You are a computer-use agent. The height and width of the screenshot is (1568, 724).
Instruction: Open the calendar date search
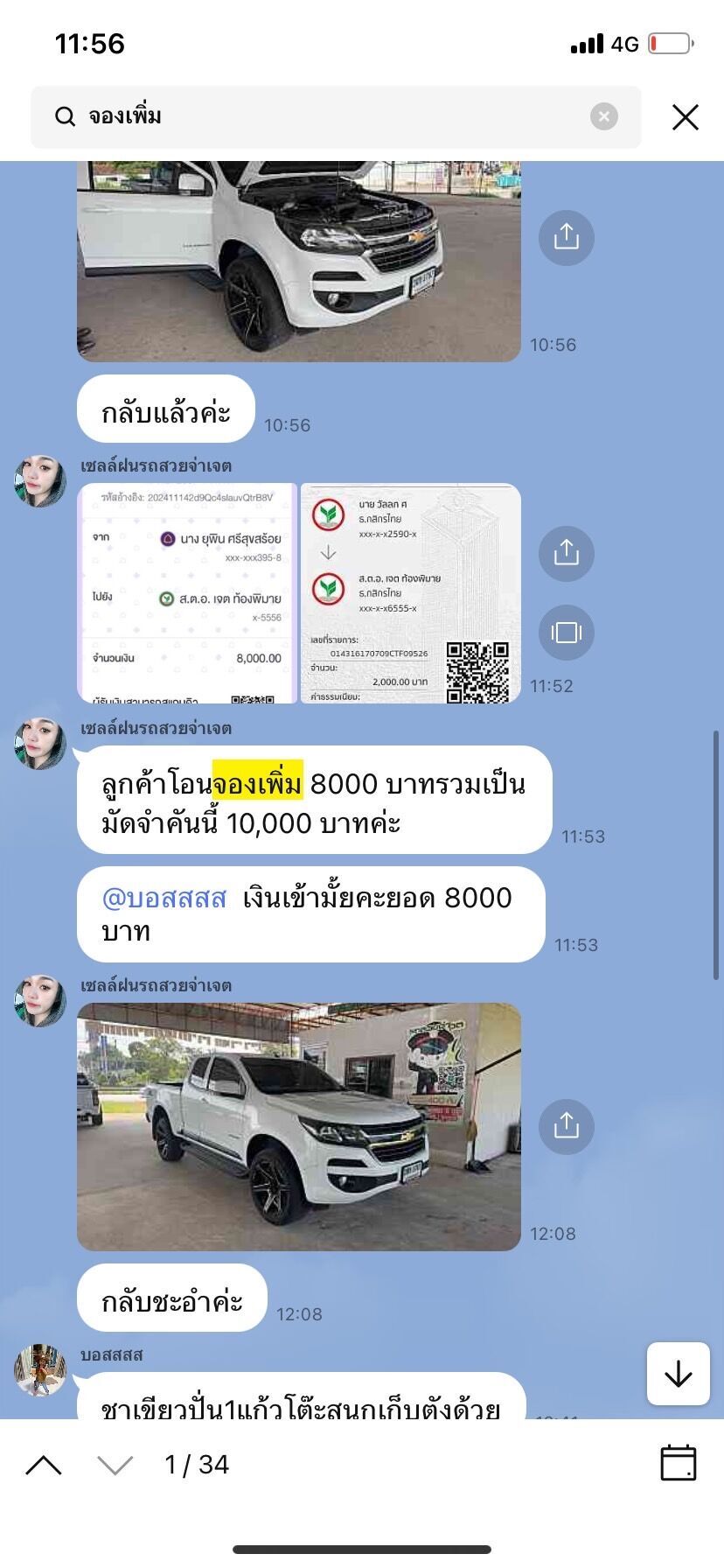pos(679,1463)
